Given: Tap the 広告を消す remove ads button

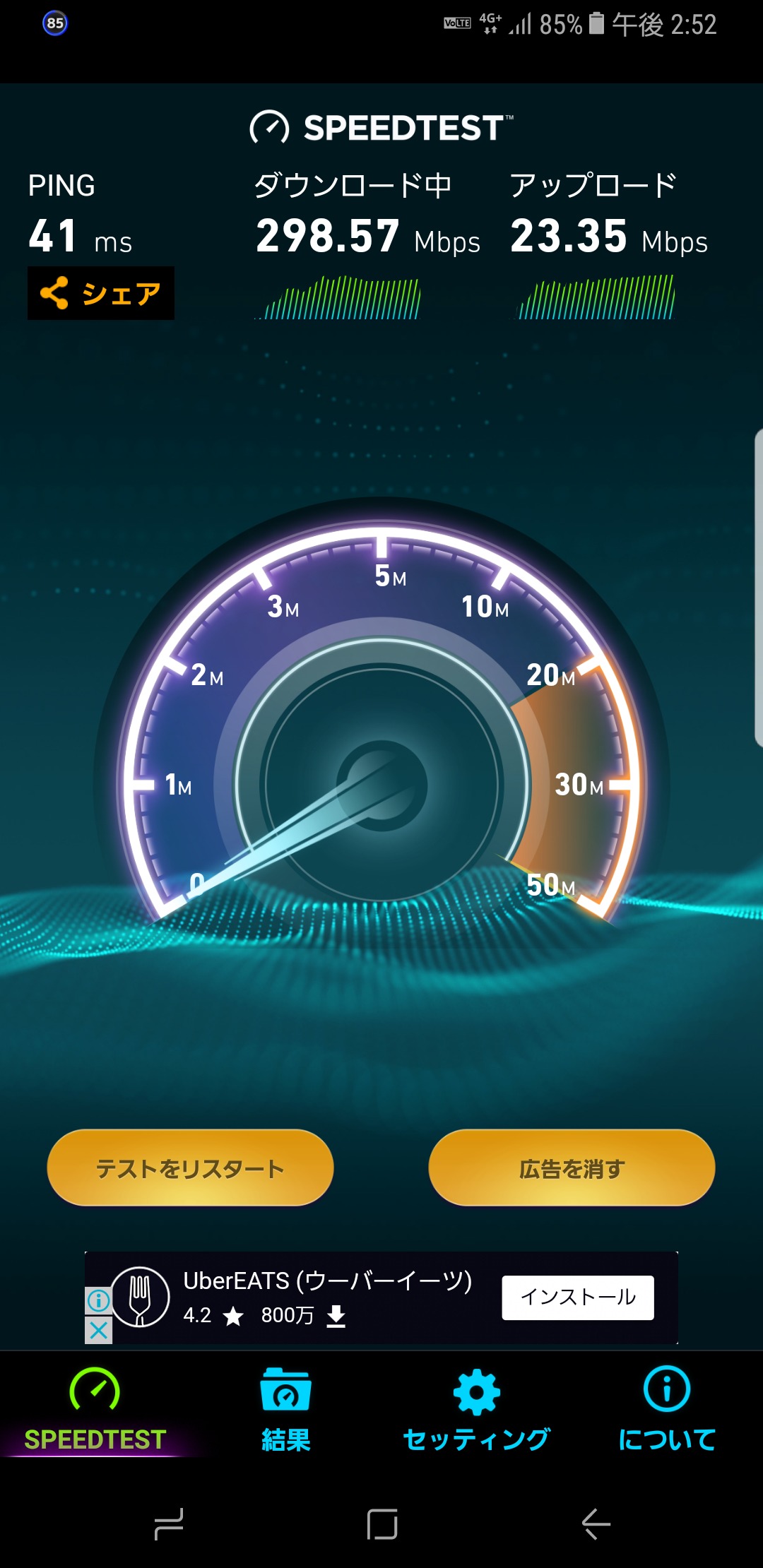Looking at the screenshot, I should 572,1168.
